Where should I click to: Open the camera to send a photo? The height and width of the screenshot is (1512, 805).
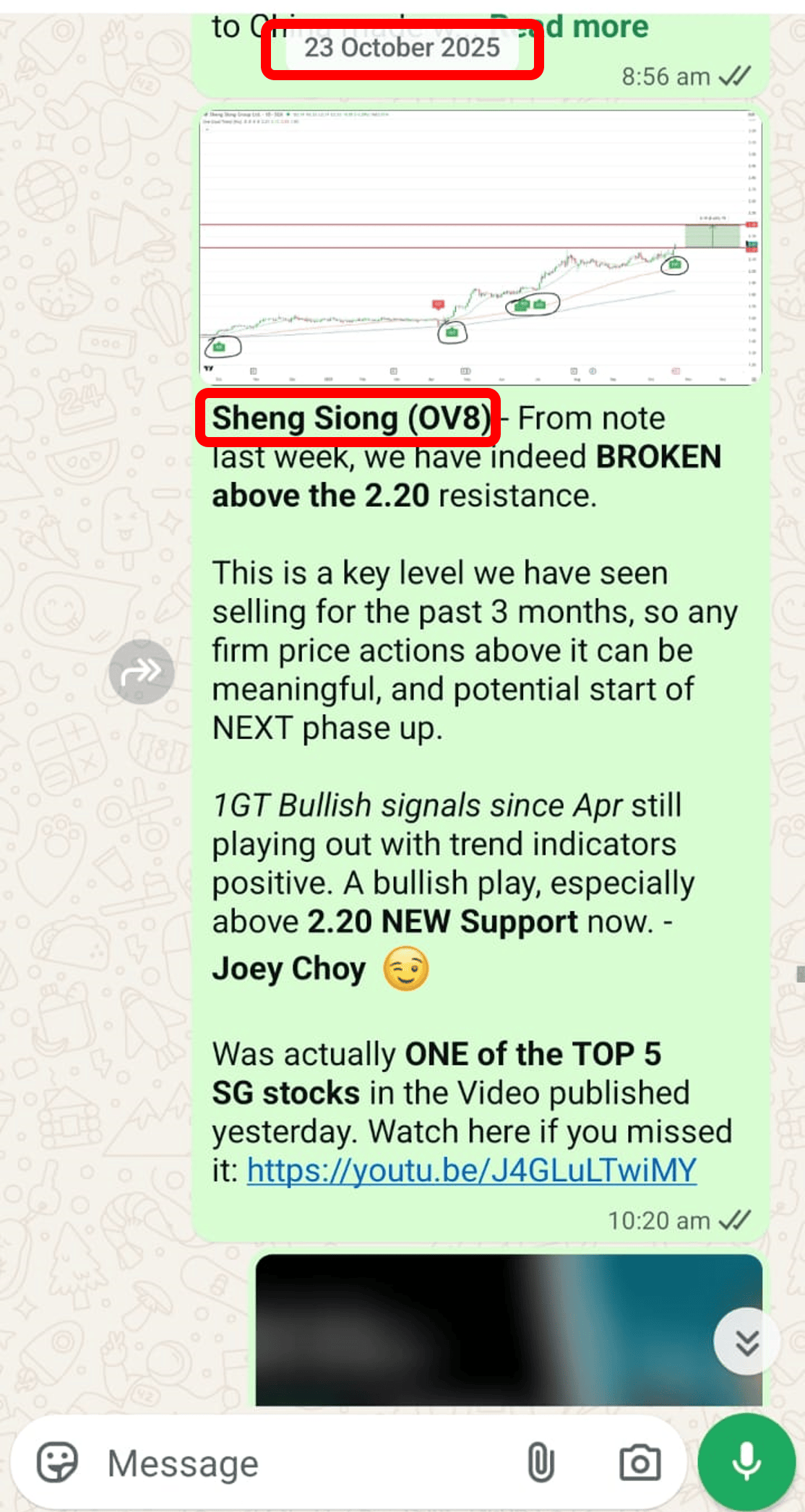click(x=640, y=1464)
